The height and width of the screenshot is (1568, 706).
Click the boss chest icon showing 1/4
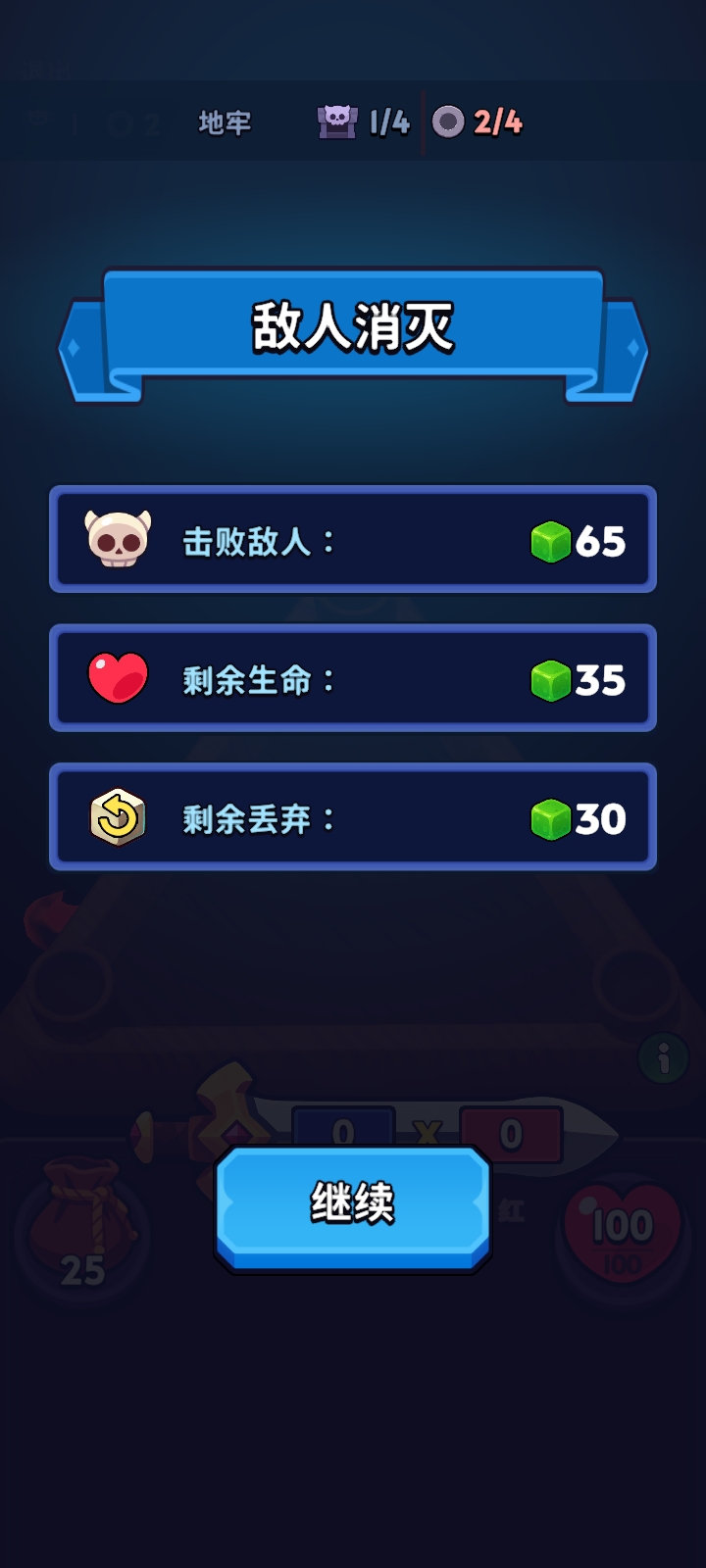338,122
